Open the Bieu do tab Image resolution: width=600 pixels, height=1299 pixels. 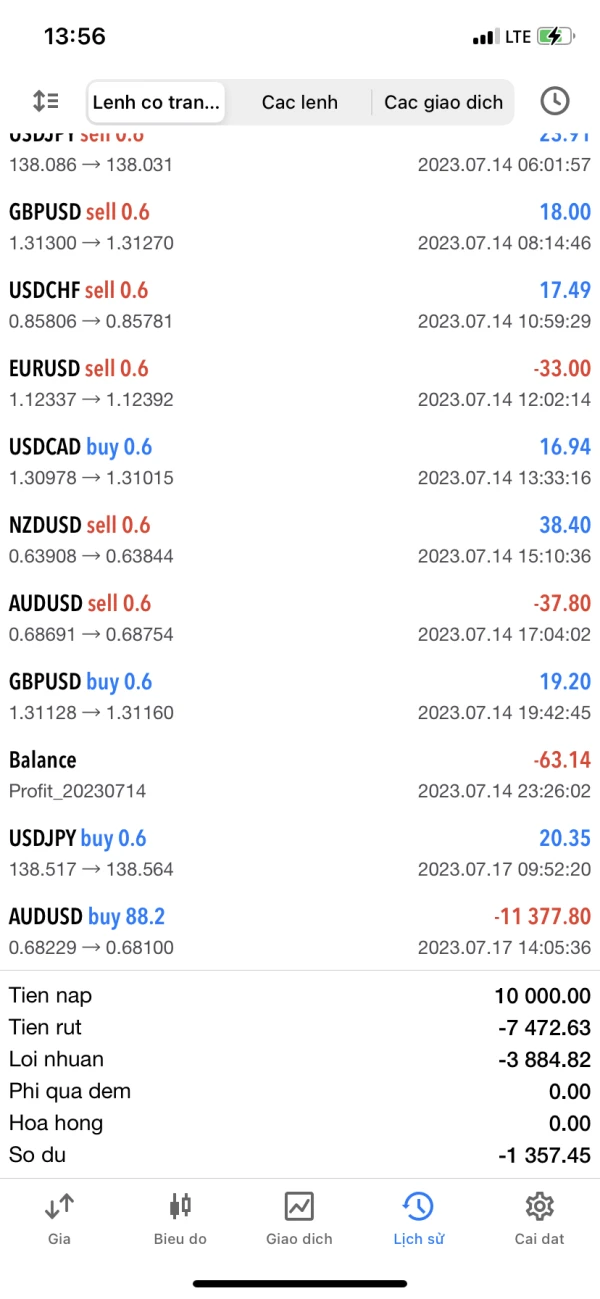coord(180,1218)
